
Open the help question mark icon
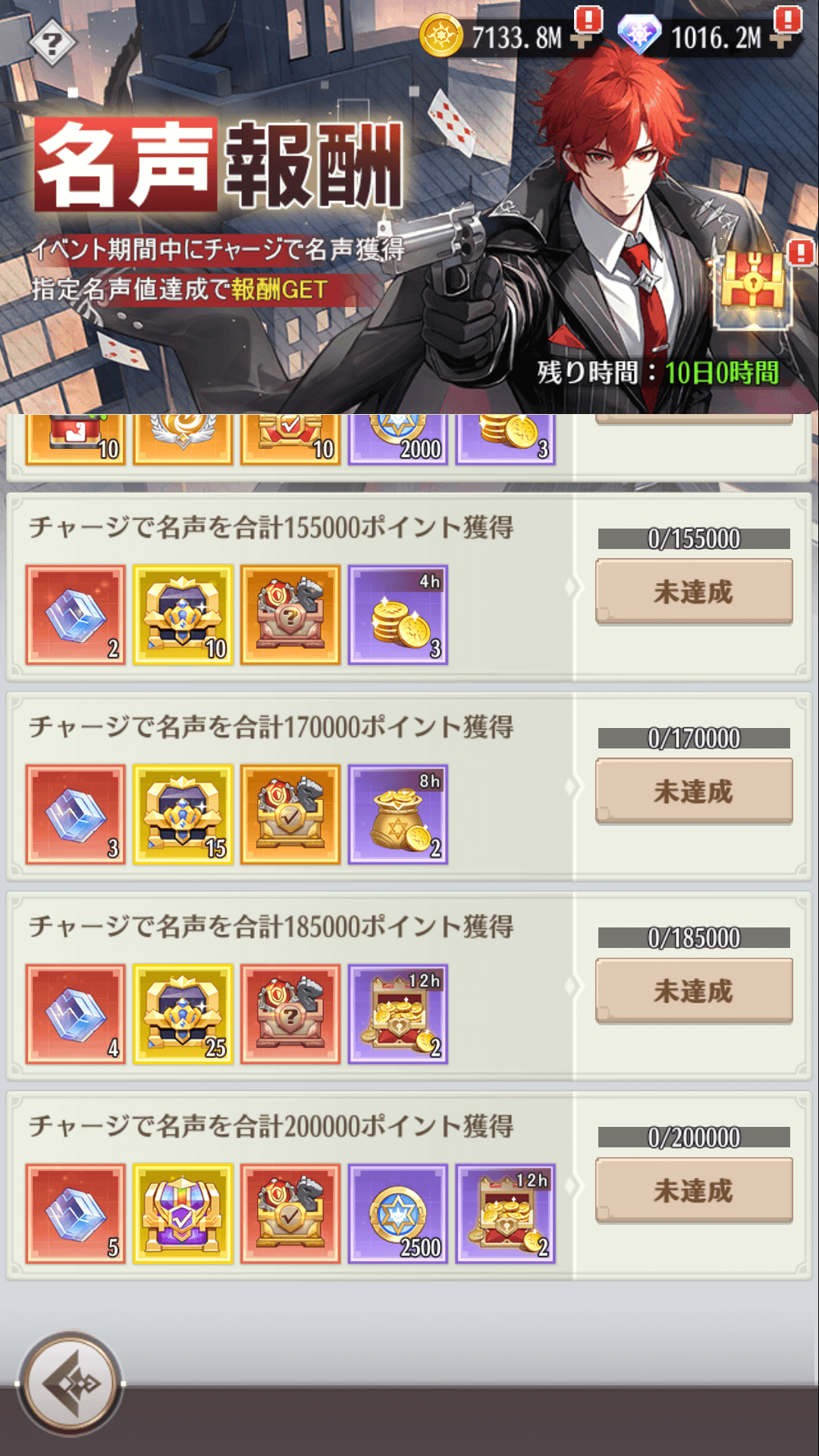point(52,44)
